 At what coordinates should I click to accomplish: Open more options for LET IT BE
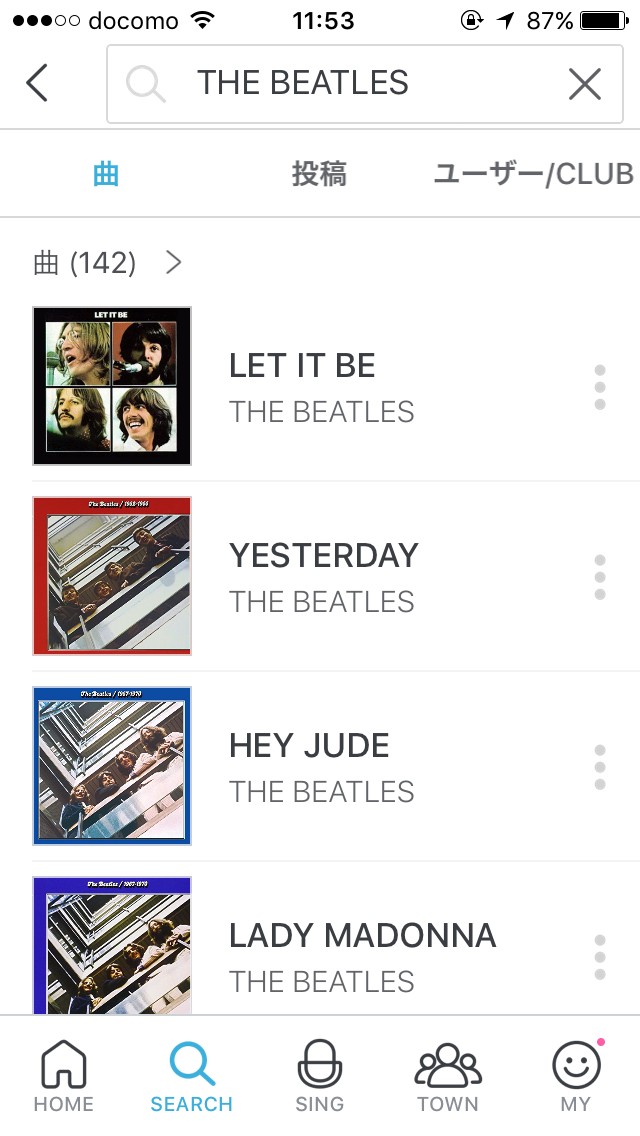(600, 387)
